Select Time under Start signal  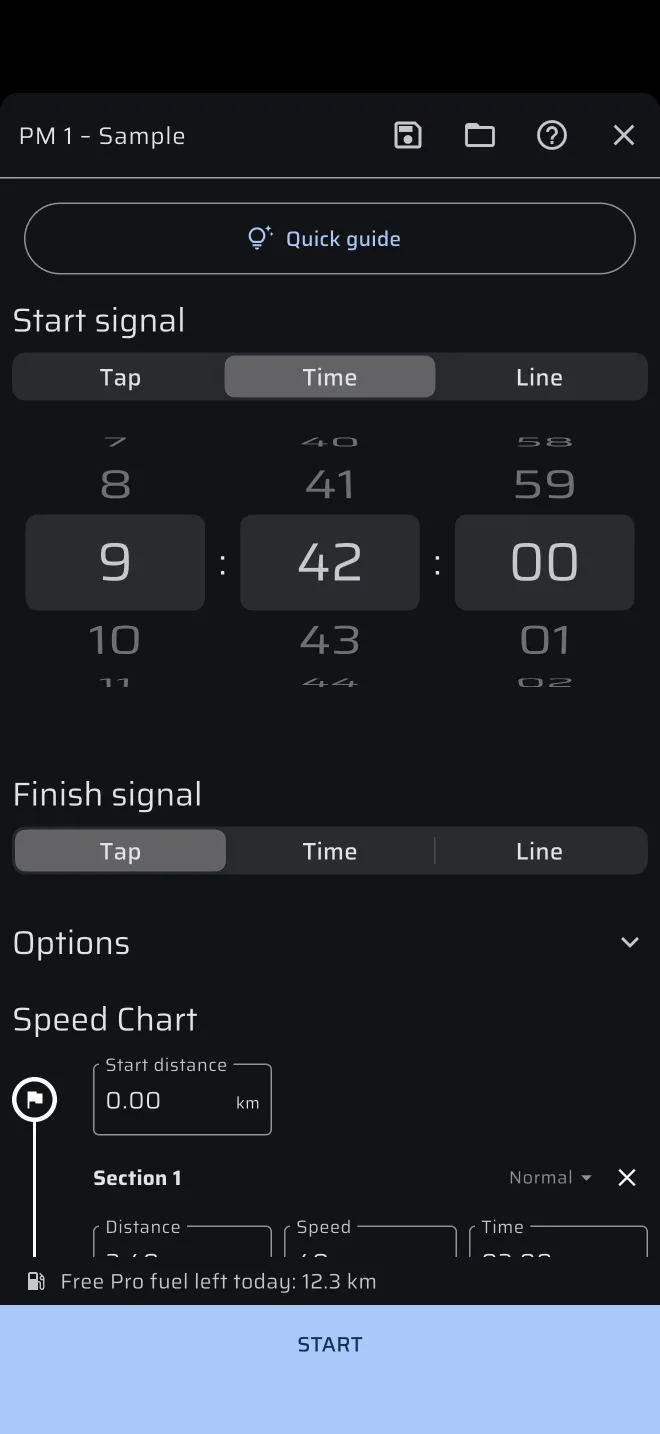click(330, 377)
